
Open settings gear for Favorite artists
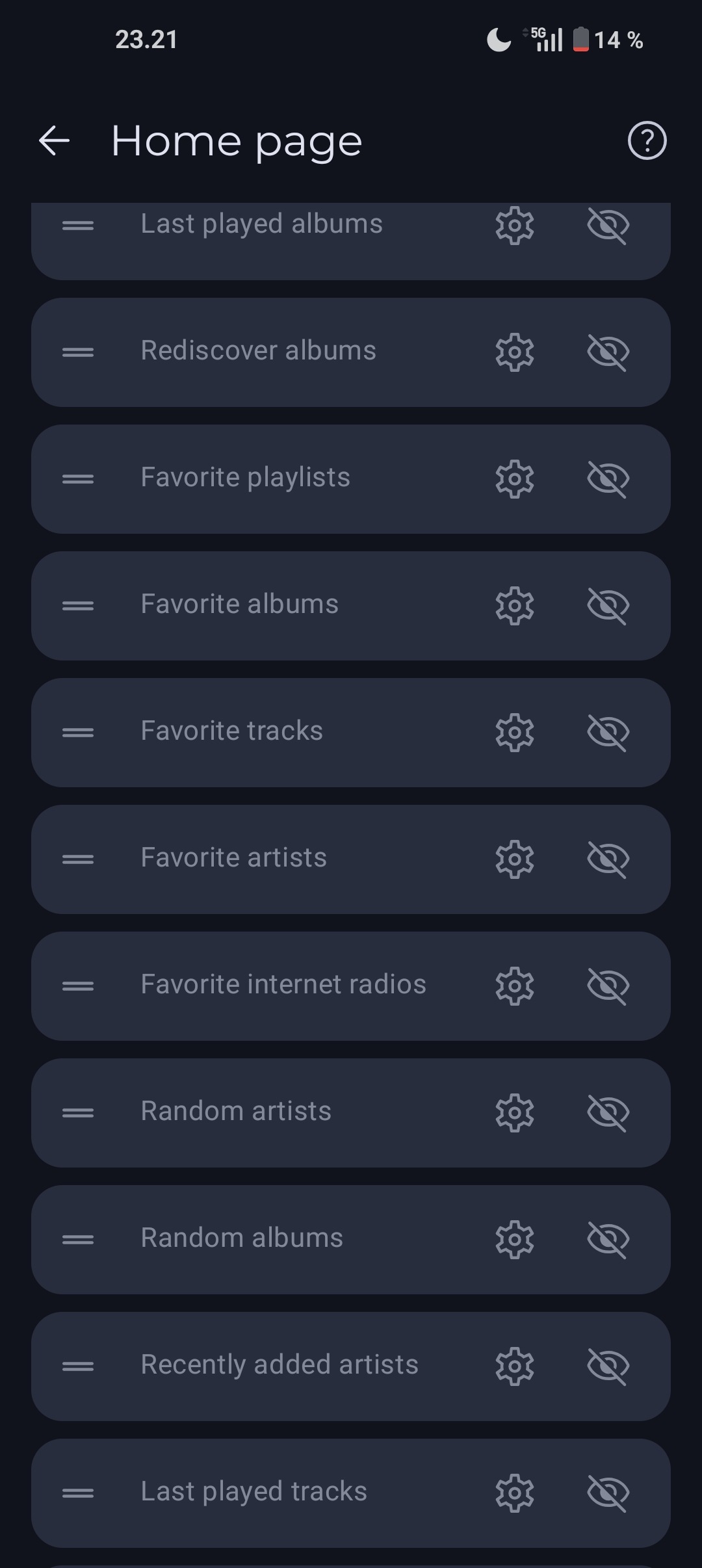pos(515,859)
